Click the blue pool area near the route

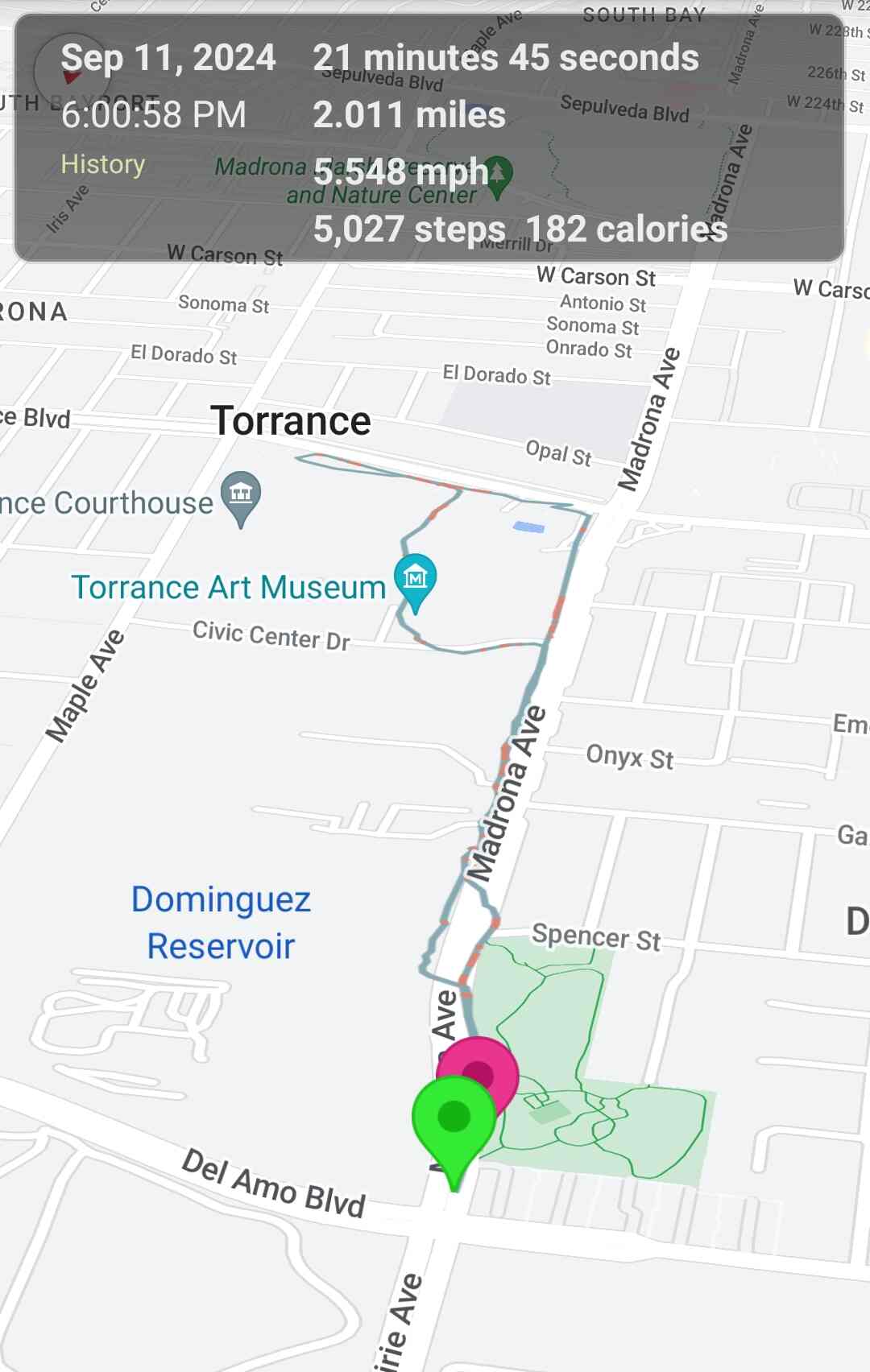528,527
